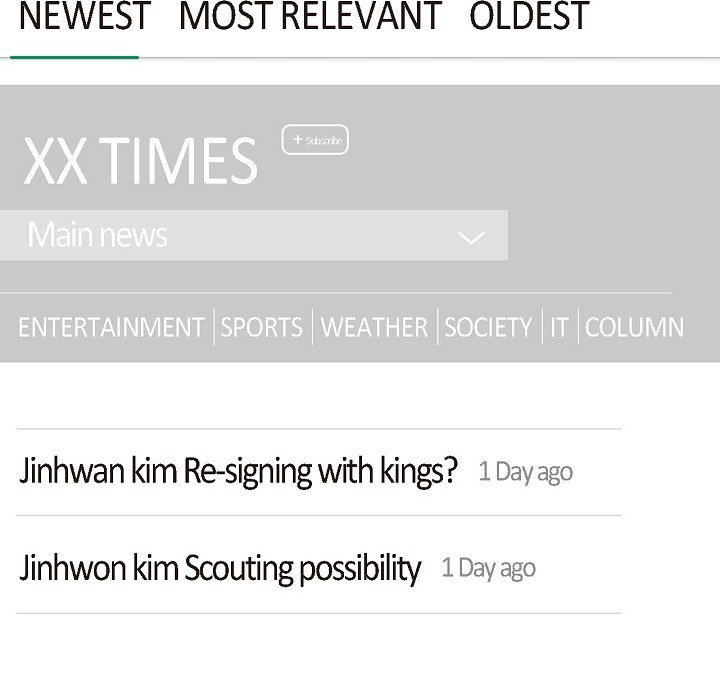Read "Jinhwan kim Re-signing with kings?" article
720x700 pixels.
click(x=238, y=471)
